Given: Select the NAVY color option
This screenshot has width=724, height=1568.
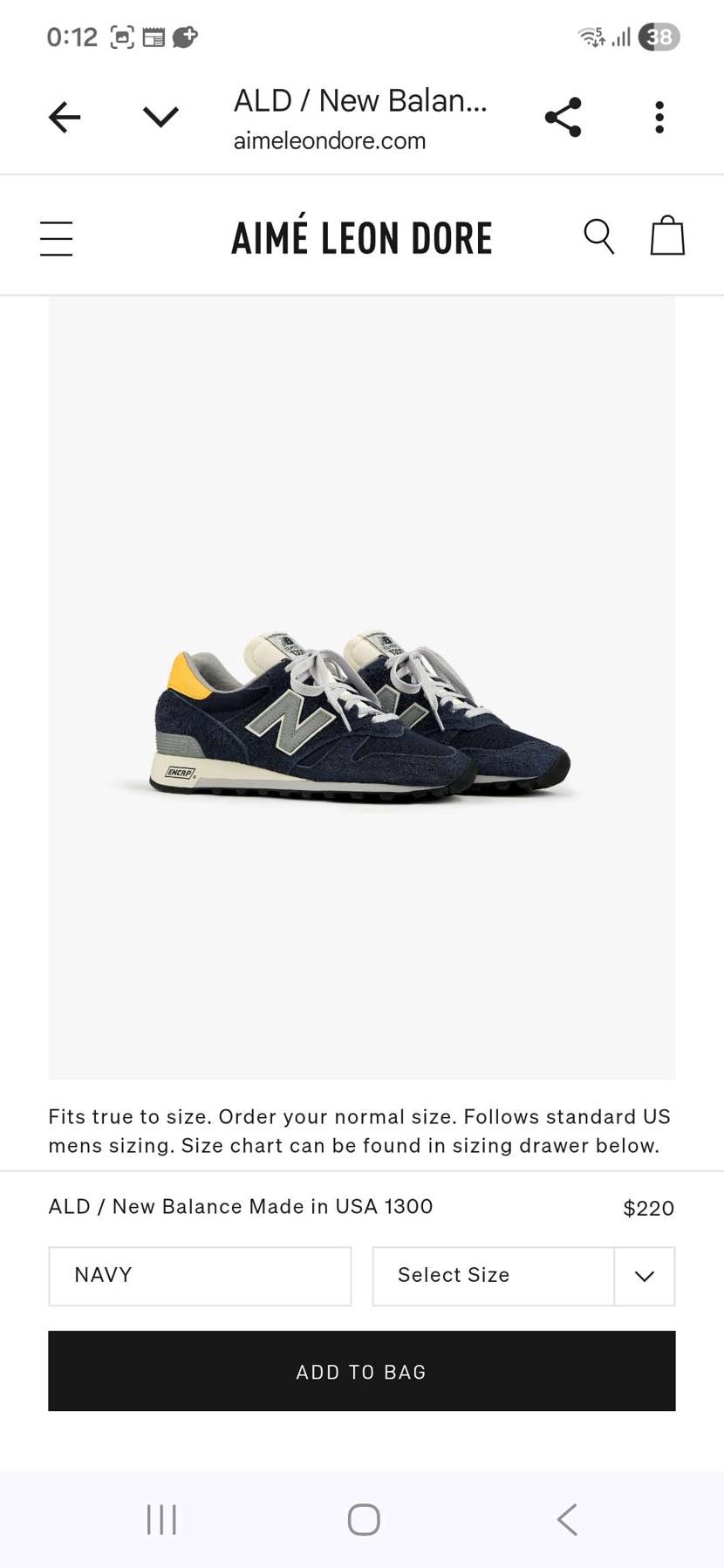Looking at the screenshot, I should (x=200, y=1276).
